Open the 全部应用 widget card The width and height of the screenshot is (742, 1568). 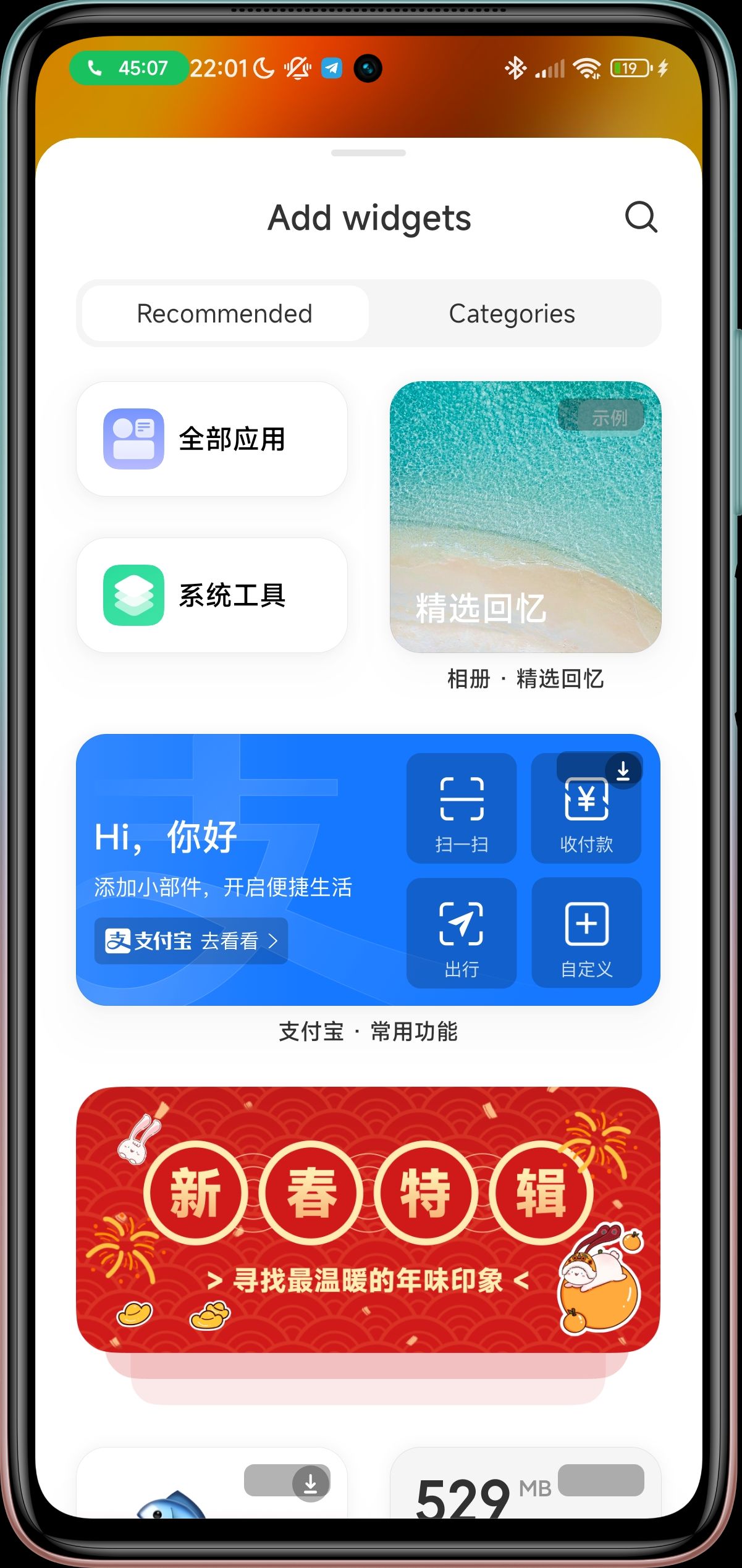pyautogui.click(x=212, y=439)
